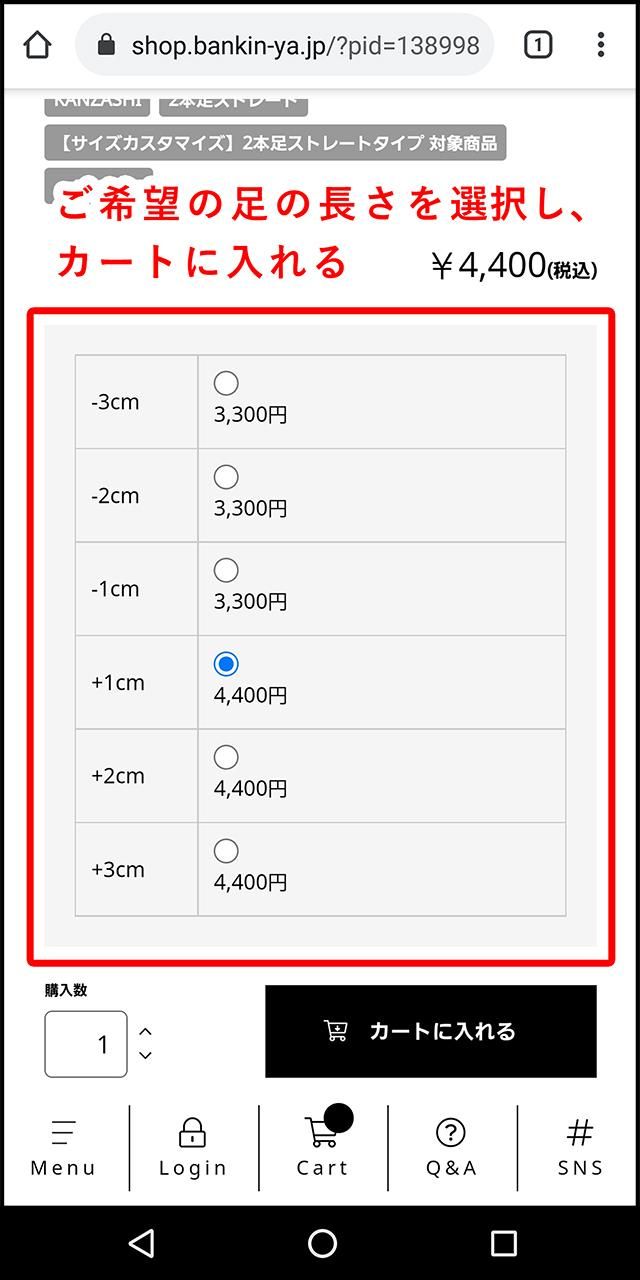640x1280 pixels.
Task: Select the +3cm radio option
Action: click(226, 851)
